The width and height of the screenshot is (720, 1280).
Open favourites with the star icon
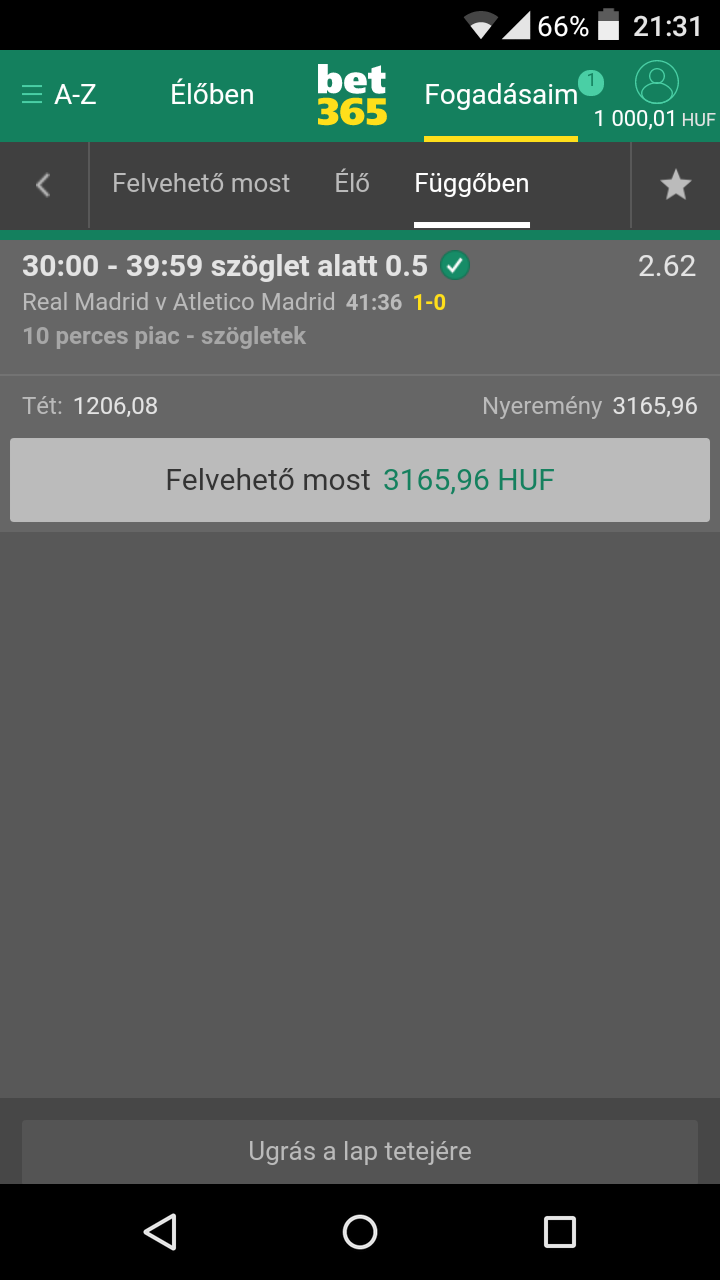pos(676,184)
